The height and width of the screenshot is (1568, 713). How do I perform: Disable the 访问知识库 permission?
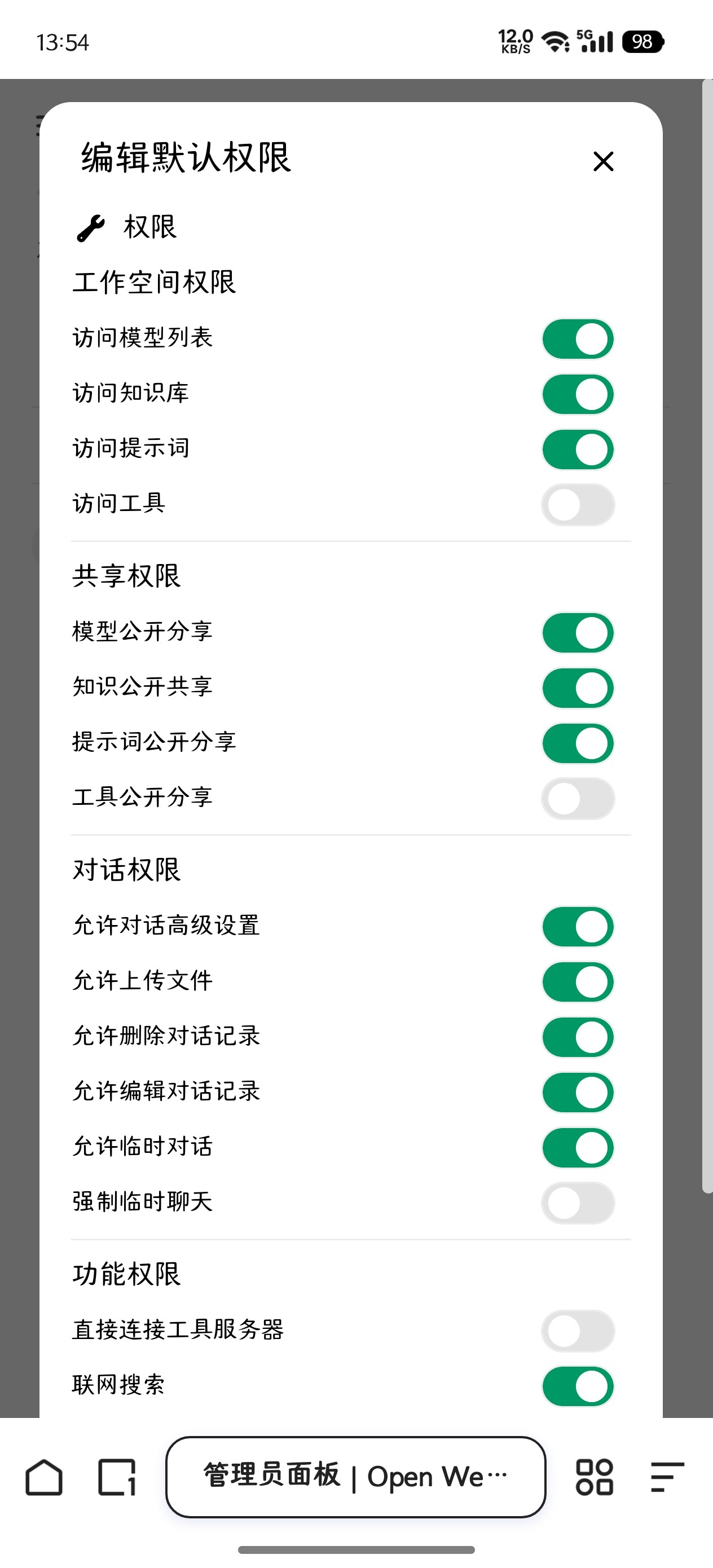pos(578,394)
